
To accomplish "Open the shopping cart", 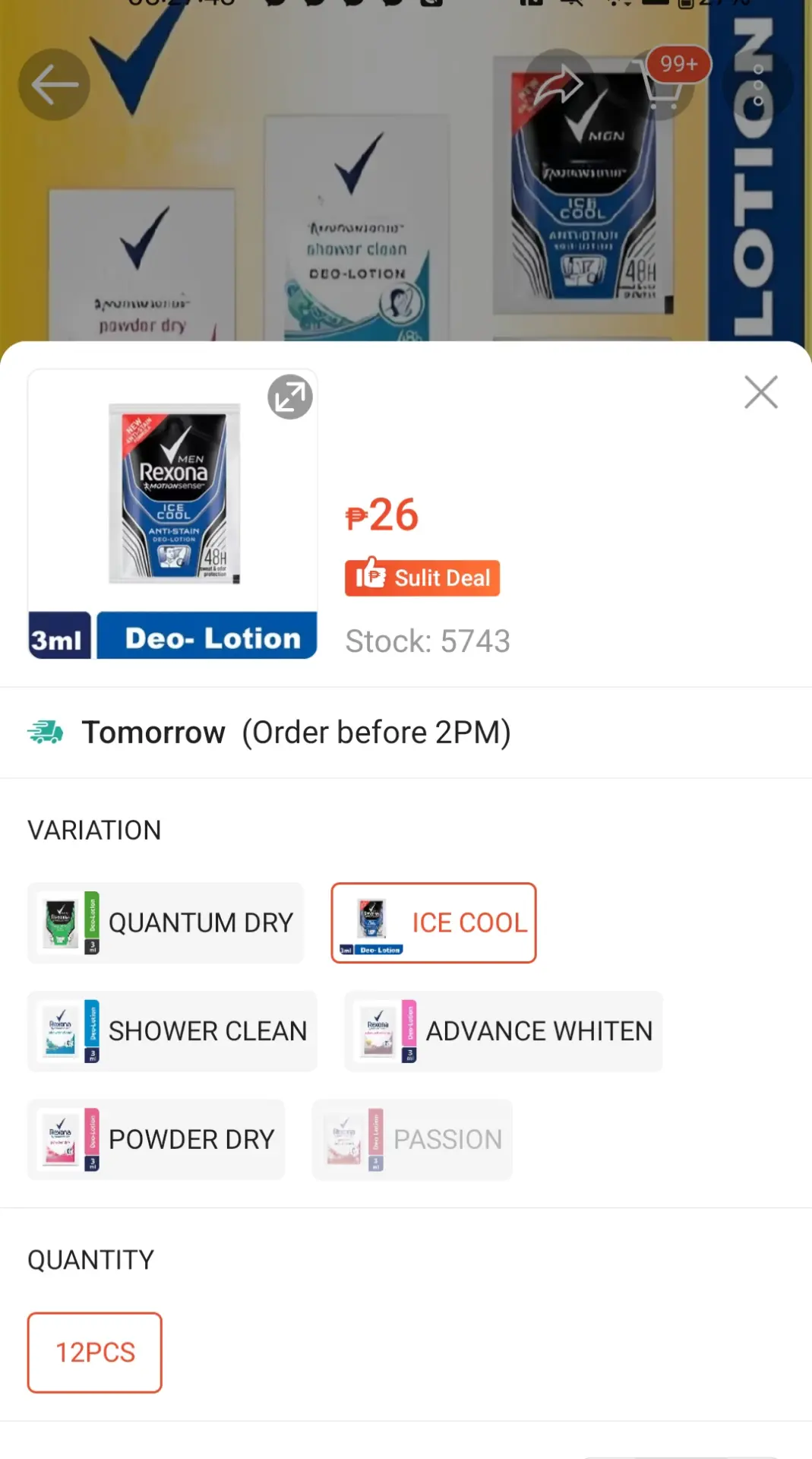I will click(665, 84).
